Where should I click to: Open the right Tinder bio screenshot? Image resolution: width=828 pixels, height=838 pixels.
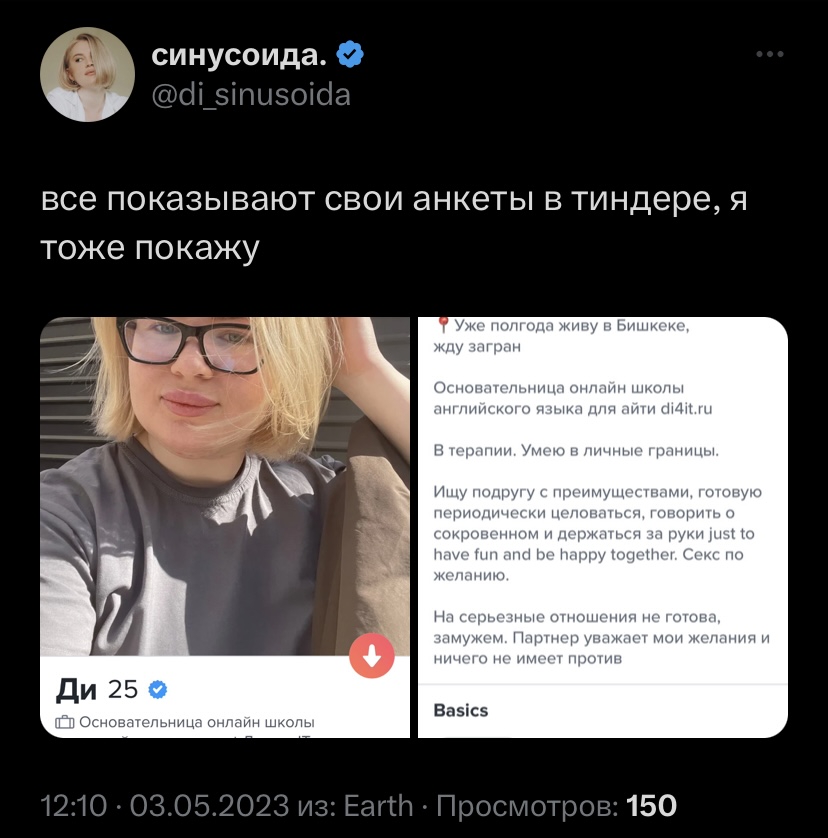pyautogui.click(x=602, y=527)
